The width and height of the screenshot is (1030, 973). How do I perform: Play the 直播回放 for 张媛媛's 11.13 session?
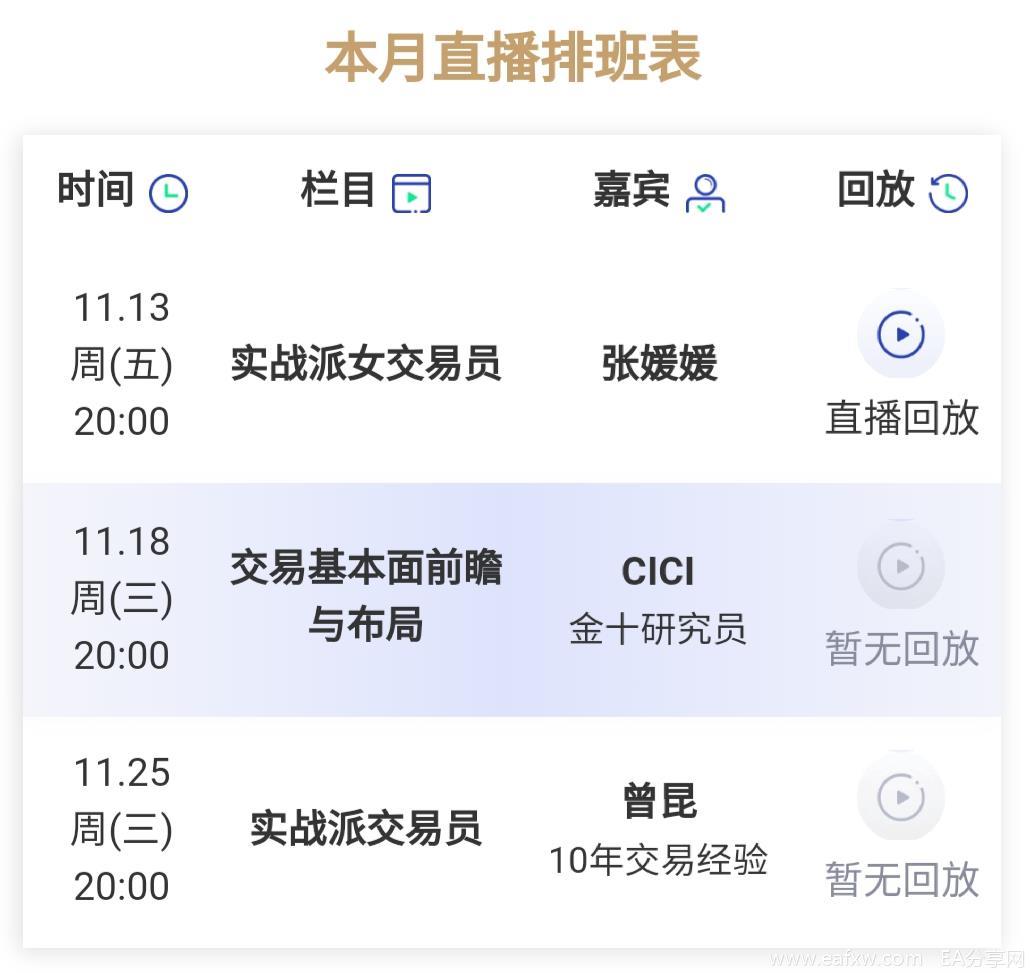(x=901, y=335)
